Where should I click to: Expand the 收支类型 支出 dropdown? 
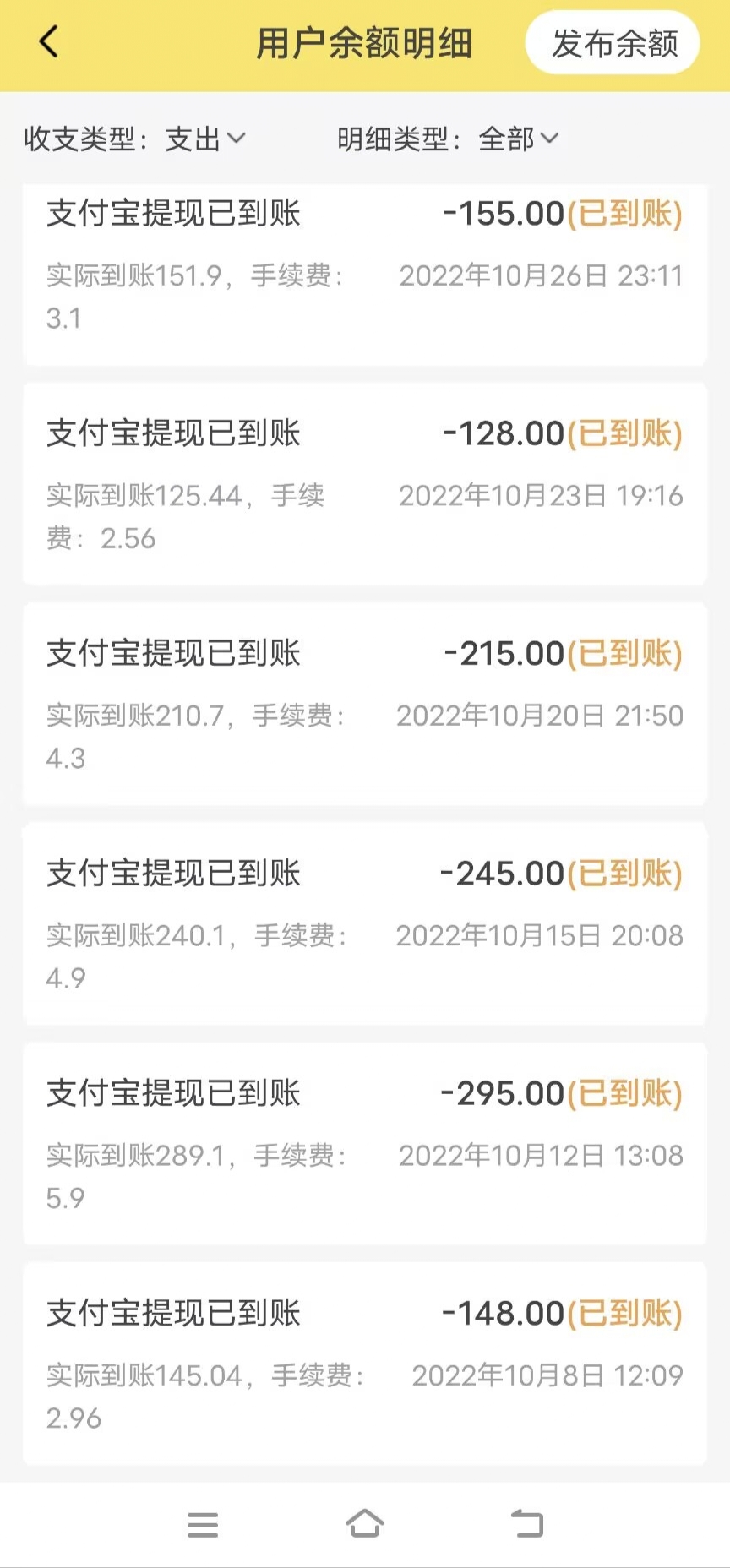[x=206, y=139]
